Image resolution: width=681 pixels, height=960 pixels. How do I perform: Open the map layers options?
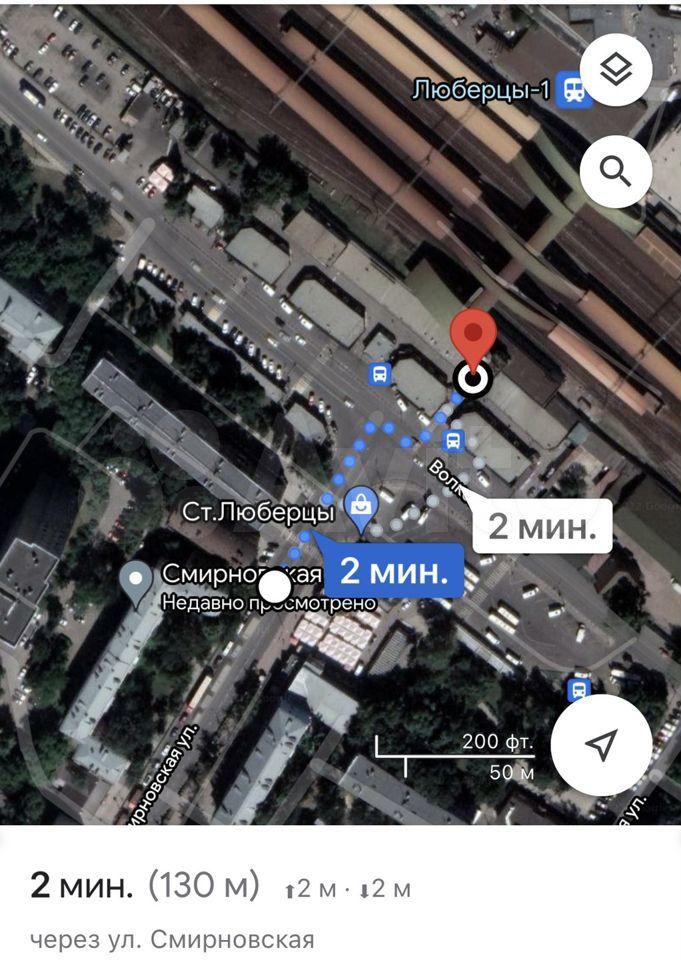pyautogui.click(x=616, y=70)
